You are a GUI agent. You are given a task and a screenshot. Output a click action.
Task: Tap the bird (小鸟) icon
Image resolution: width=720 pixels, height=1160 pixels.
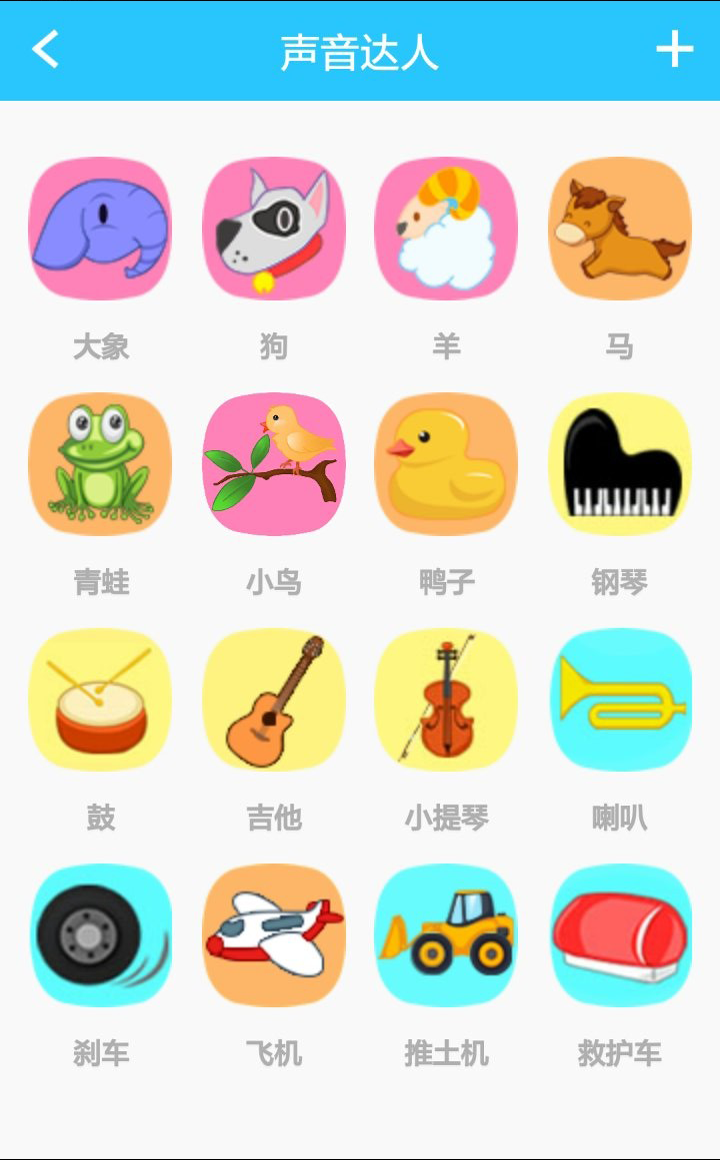pyautogui.click(x=273, y=463)
